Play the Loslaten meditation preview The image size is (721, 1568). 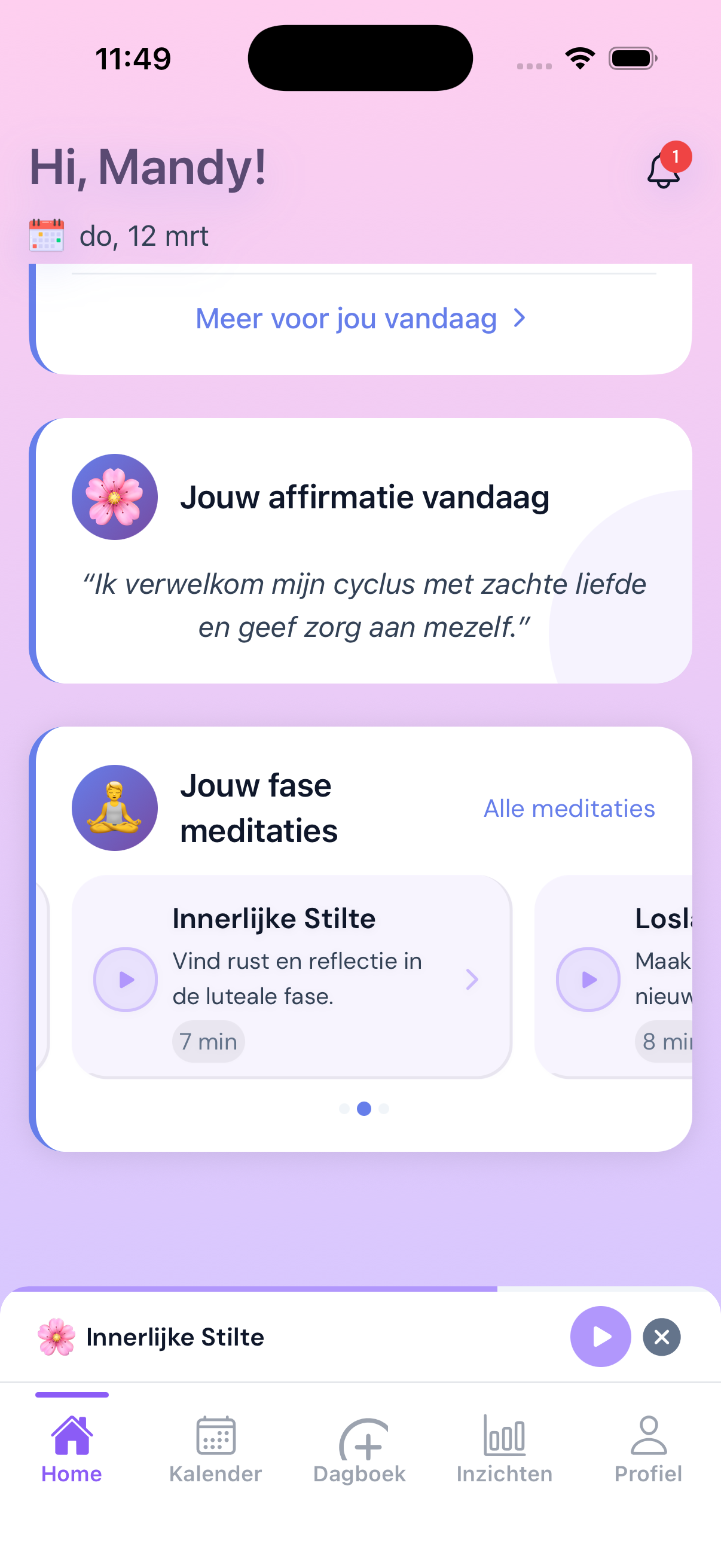[587, 979]
